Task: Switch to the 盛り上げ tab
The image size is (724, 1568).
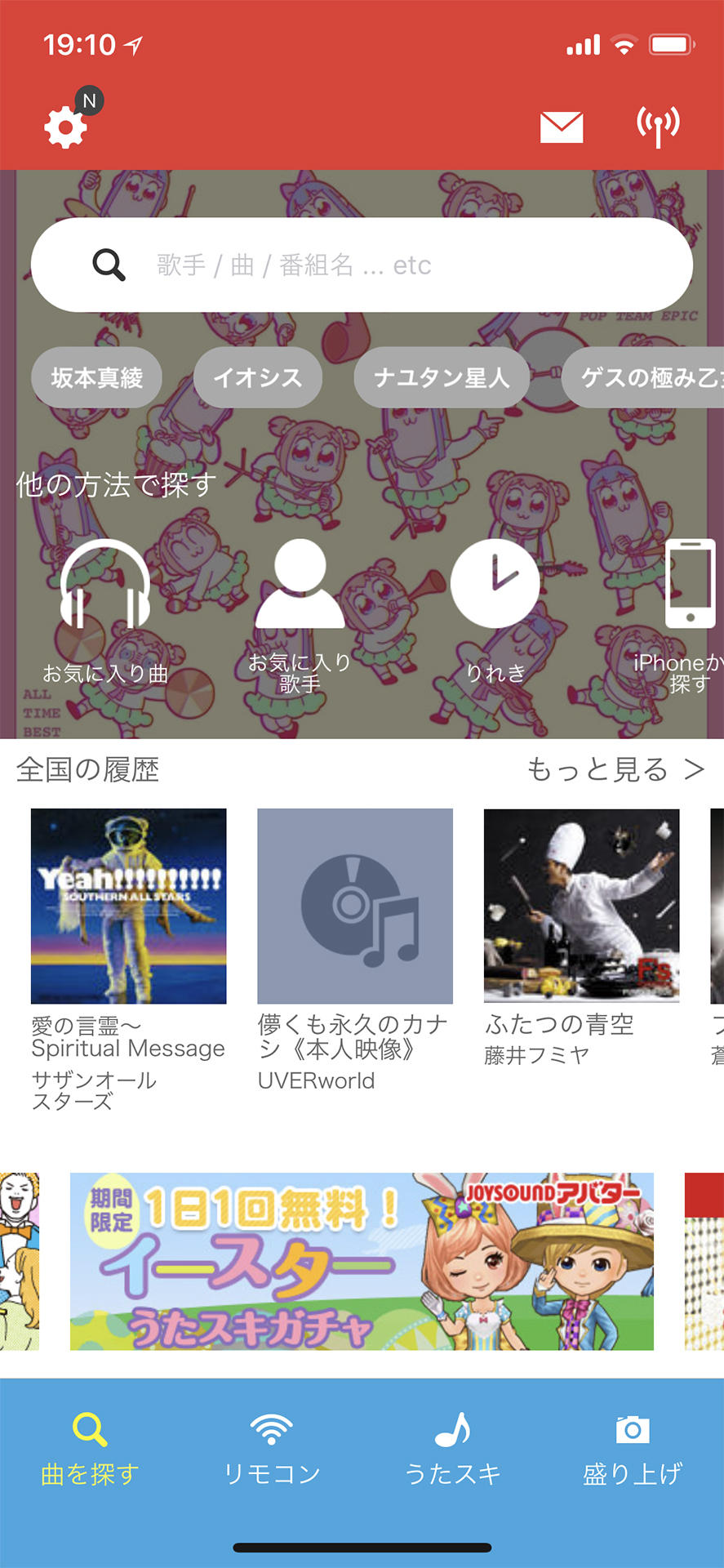Action: tap(633, 1450)
